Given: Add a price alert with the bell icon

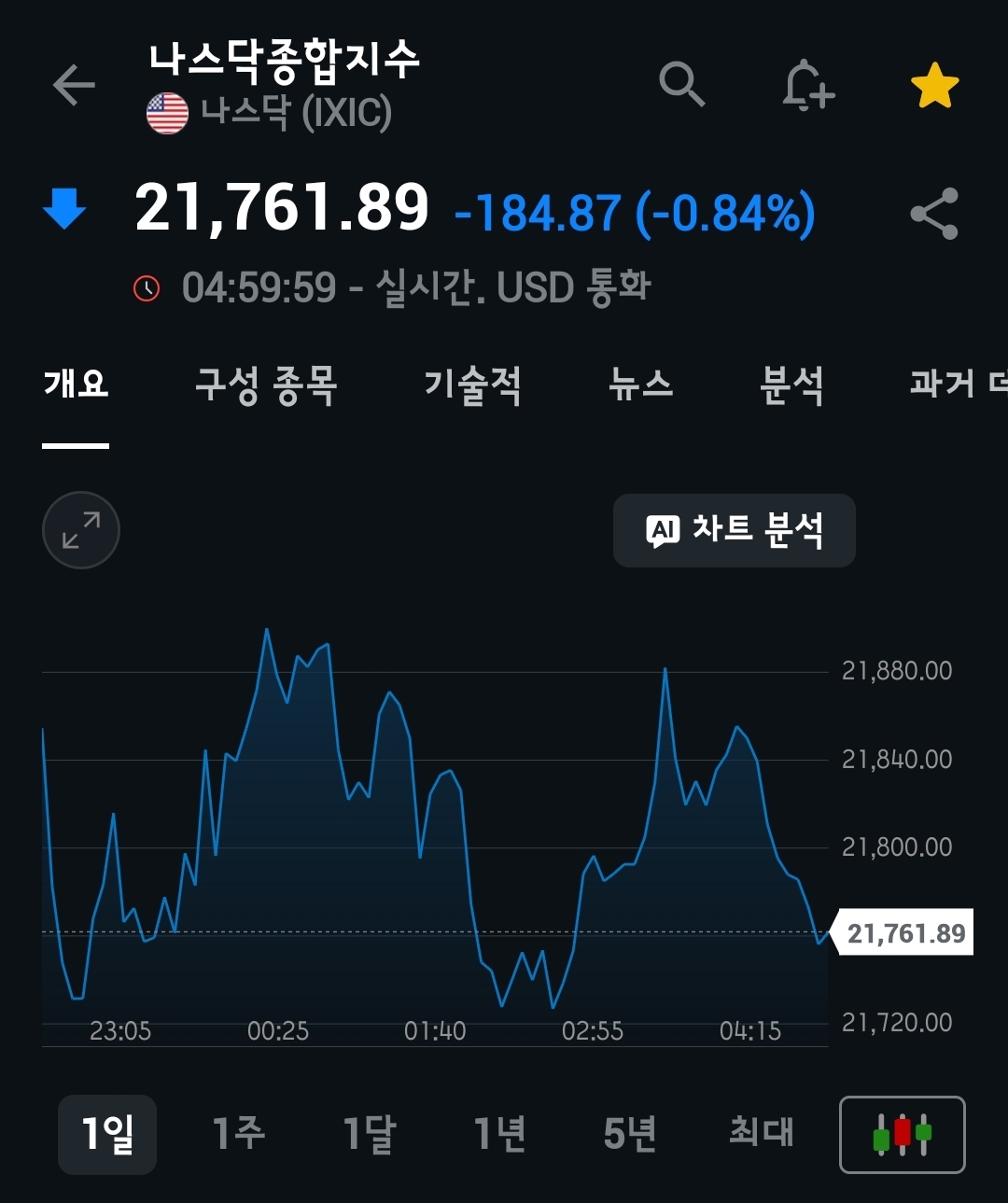Looking at the screenshot, I should point(806,86).
